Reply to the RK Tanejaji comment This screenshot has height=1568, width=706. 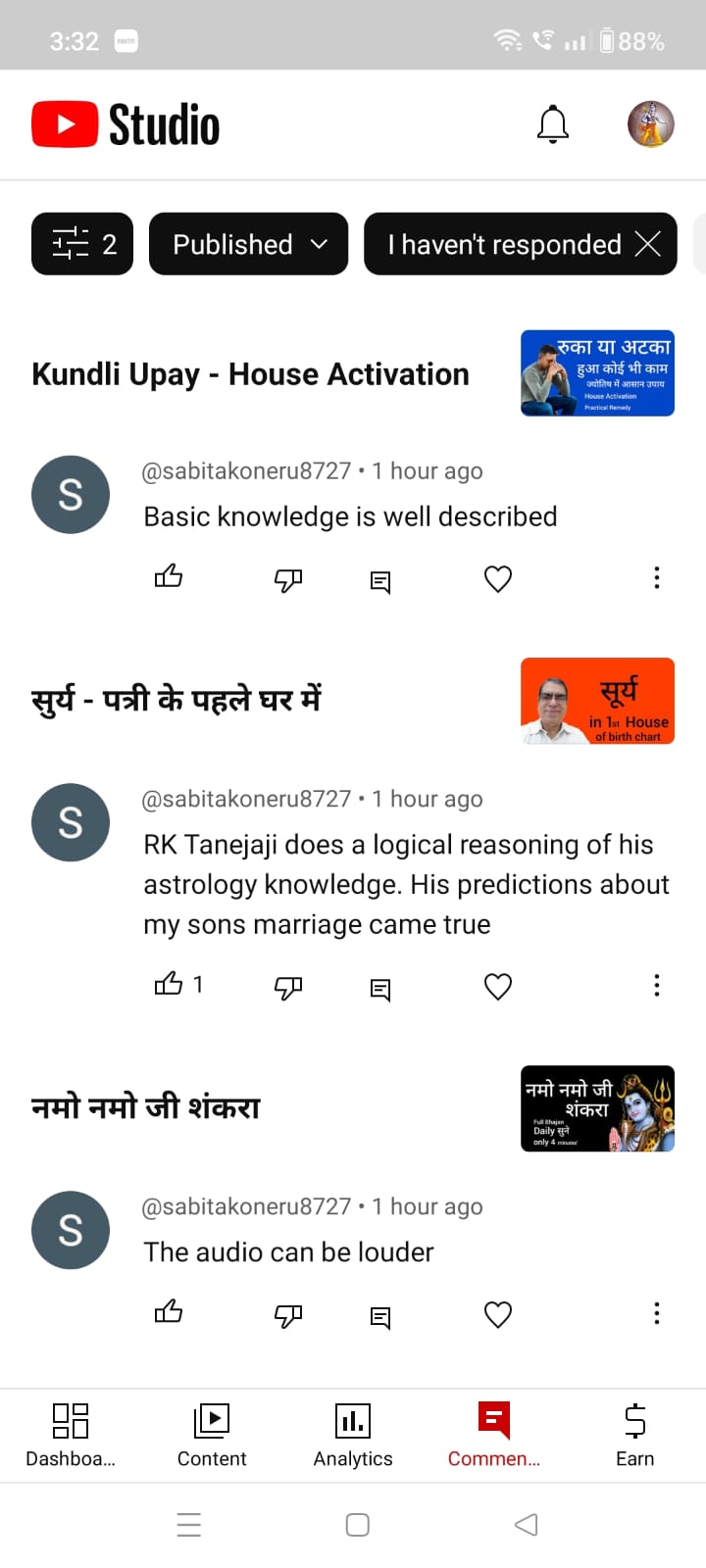click(x=380, y=990)
